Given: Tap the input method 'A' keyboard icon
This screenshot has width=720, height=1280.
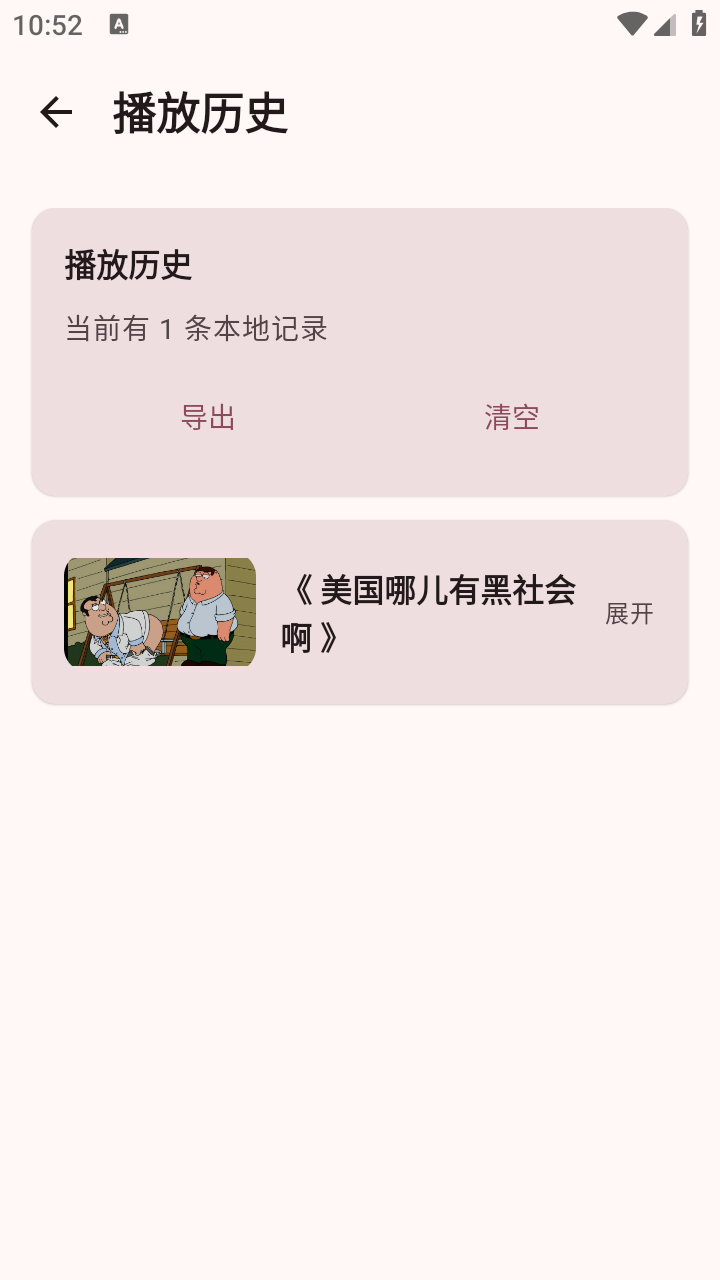Looking at the screenshot, I should [x=120, y=25].
